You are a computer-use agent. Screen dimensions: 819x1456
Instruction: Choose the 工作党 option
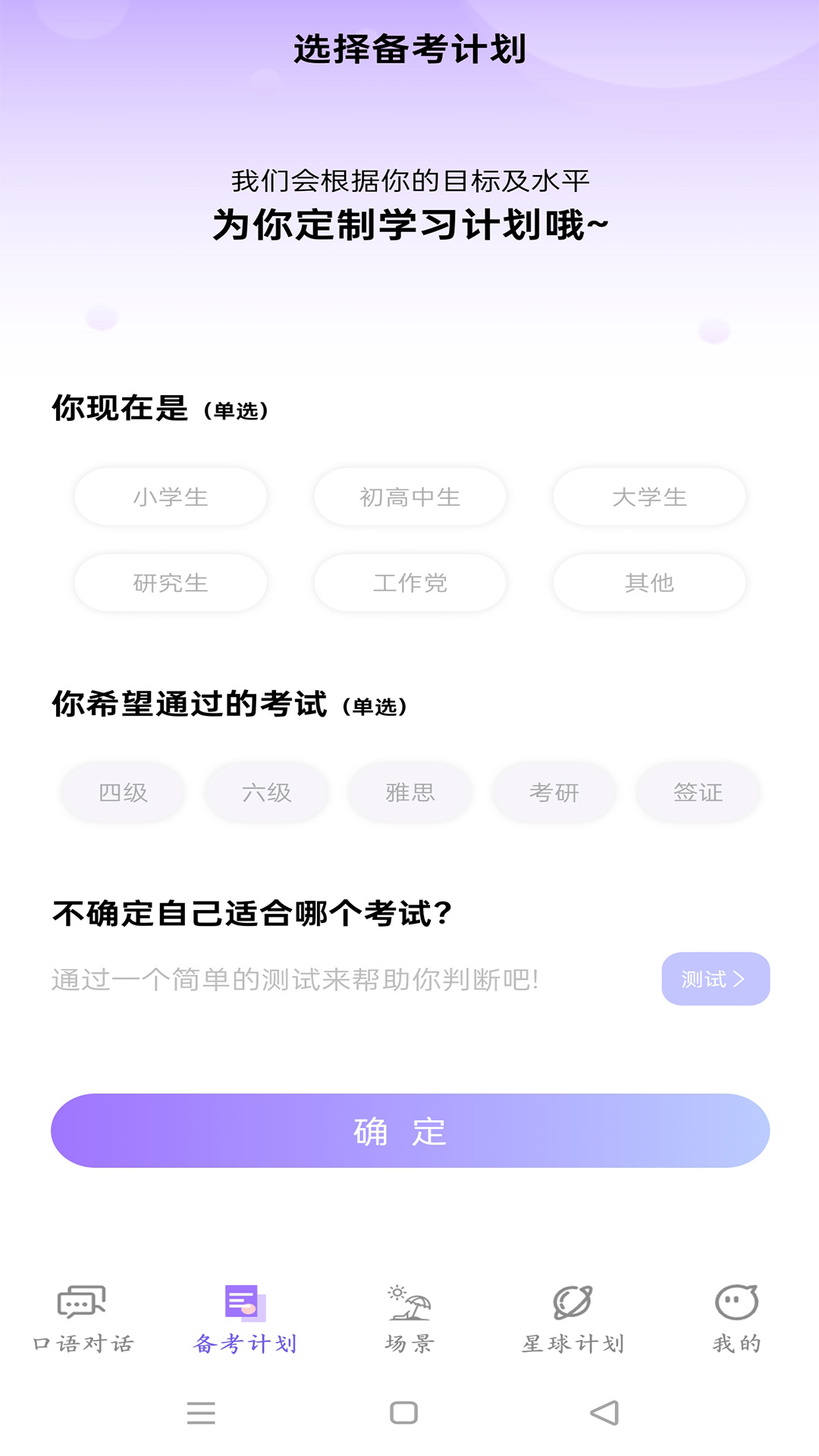409,583
